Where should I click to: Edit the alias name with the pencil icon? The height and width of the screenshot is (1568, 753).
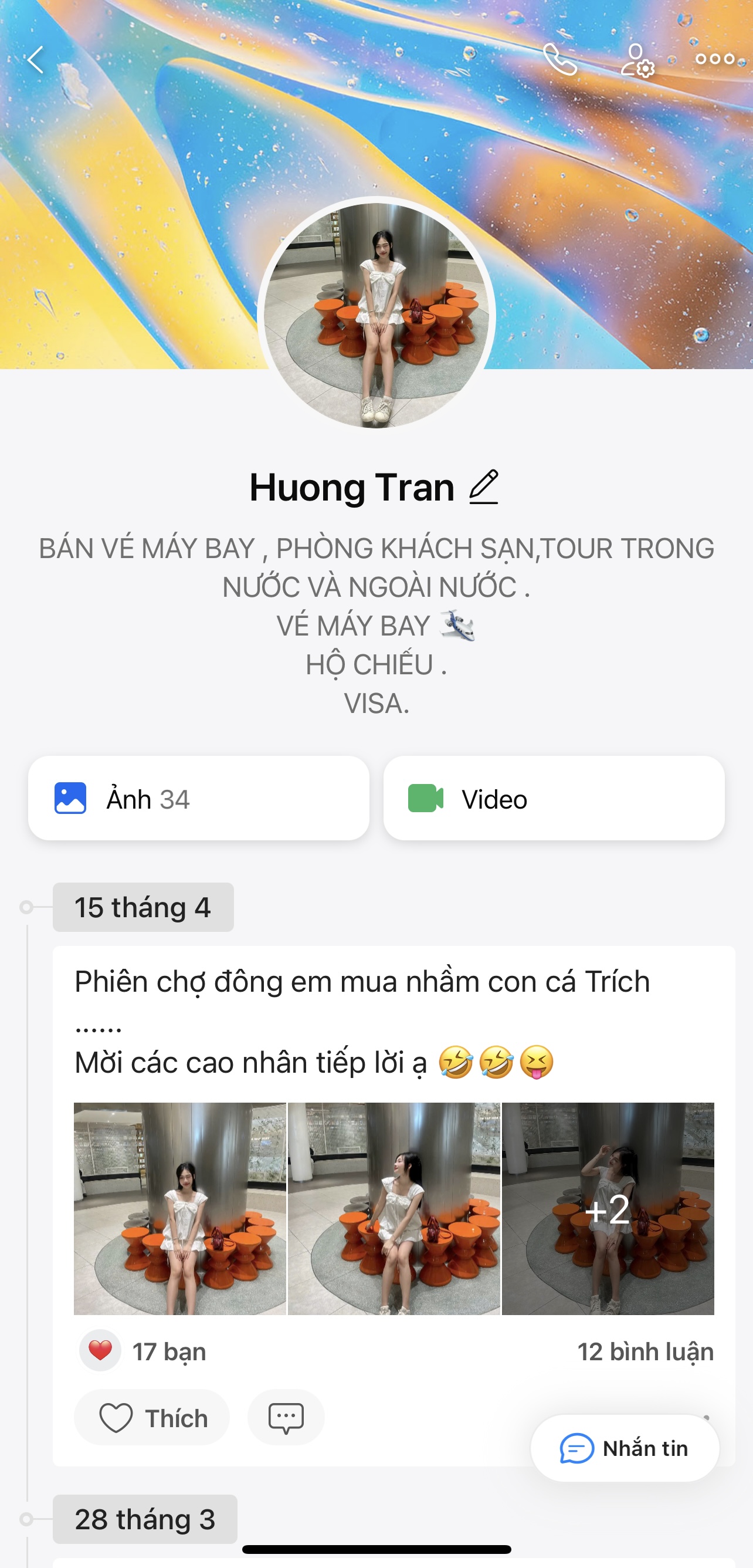click(484, 487)
